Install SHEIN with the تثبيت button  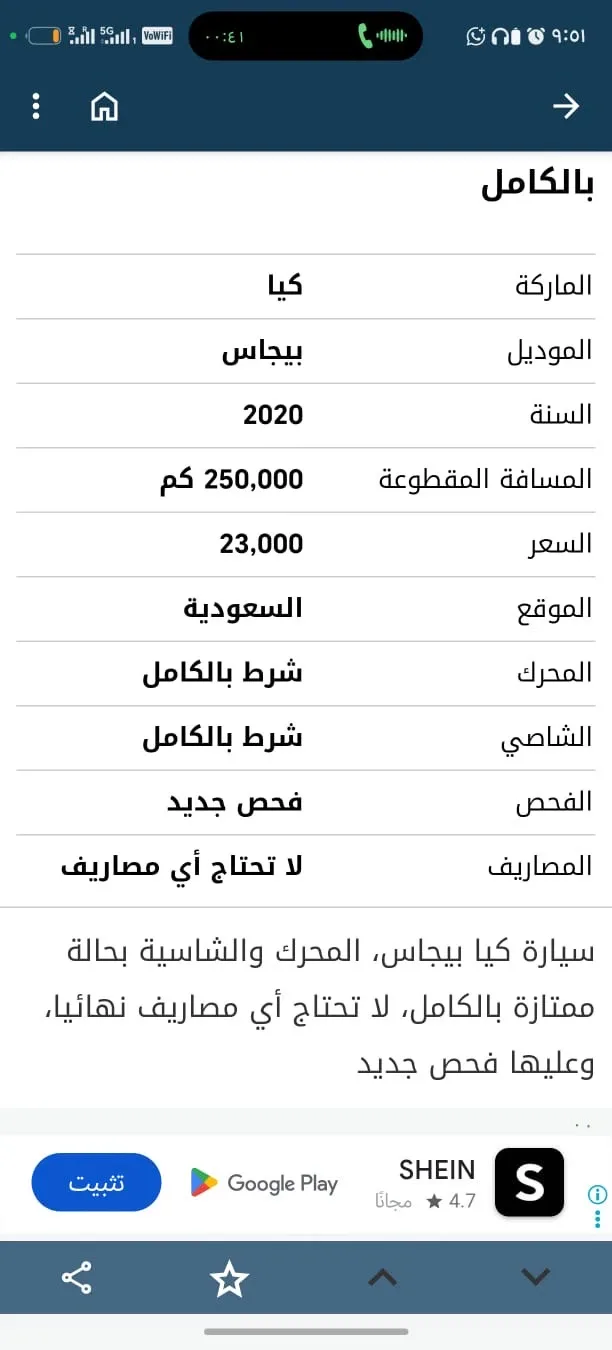coord(97,1183)
